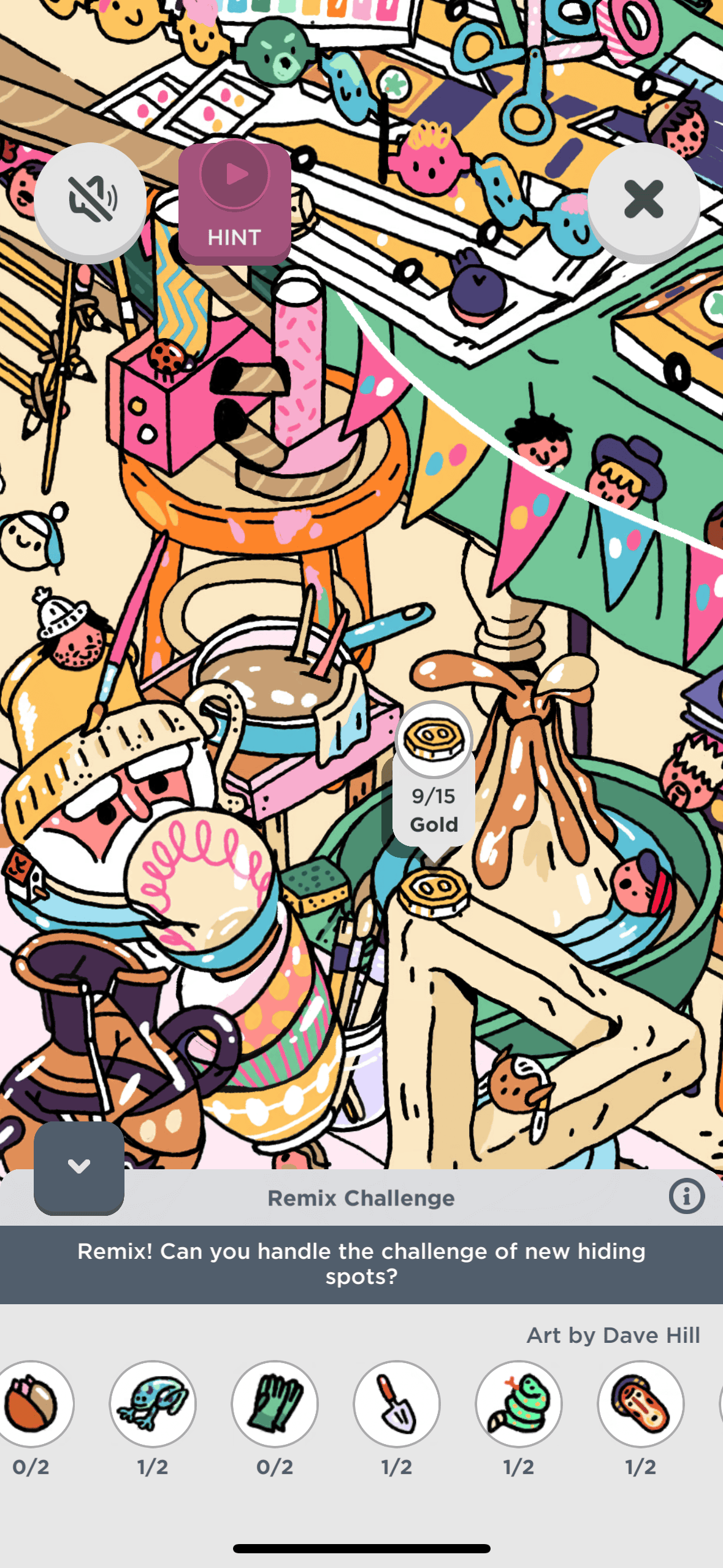Collapse the challenge panel with the chevron
The image size is (723, 1568).
tap(79, 1166)
